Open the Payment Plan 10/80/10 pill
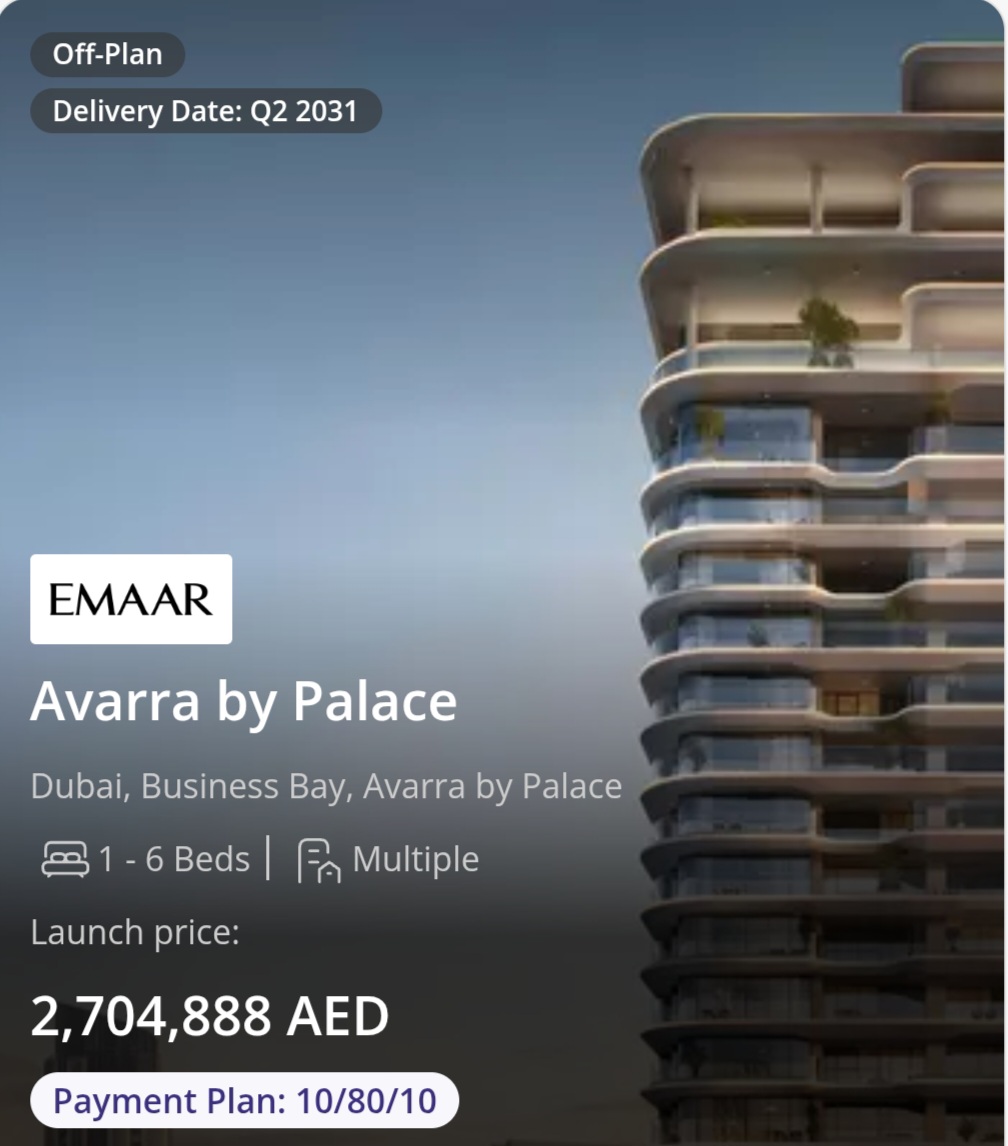Viewport: 1008px width, 1146px height. coord(244,1102)
